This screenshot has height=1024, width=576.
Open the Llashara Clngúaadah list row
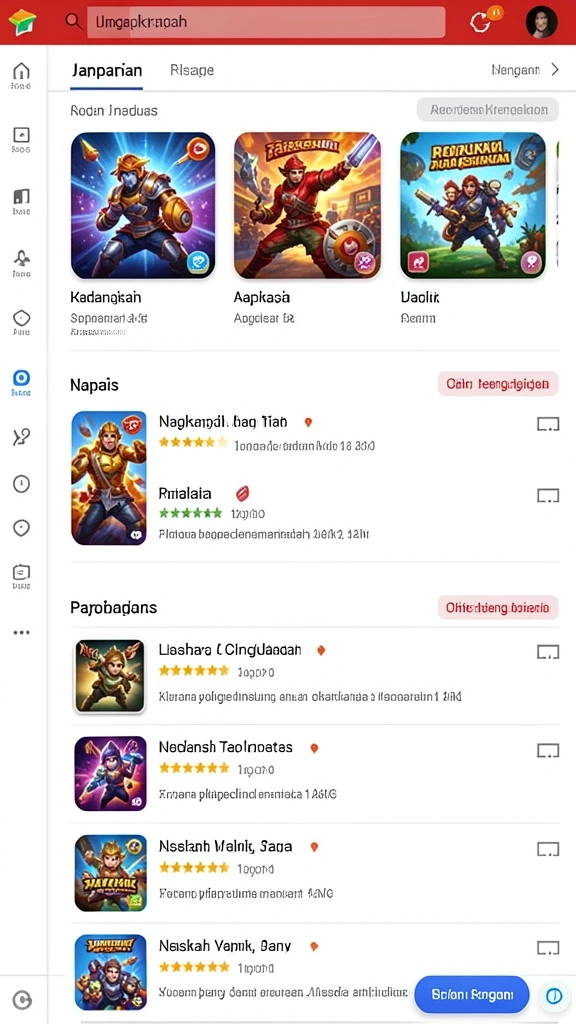click(x=315, y=675)
